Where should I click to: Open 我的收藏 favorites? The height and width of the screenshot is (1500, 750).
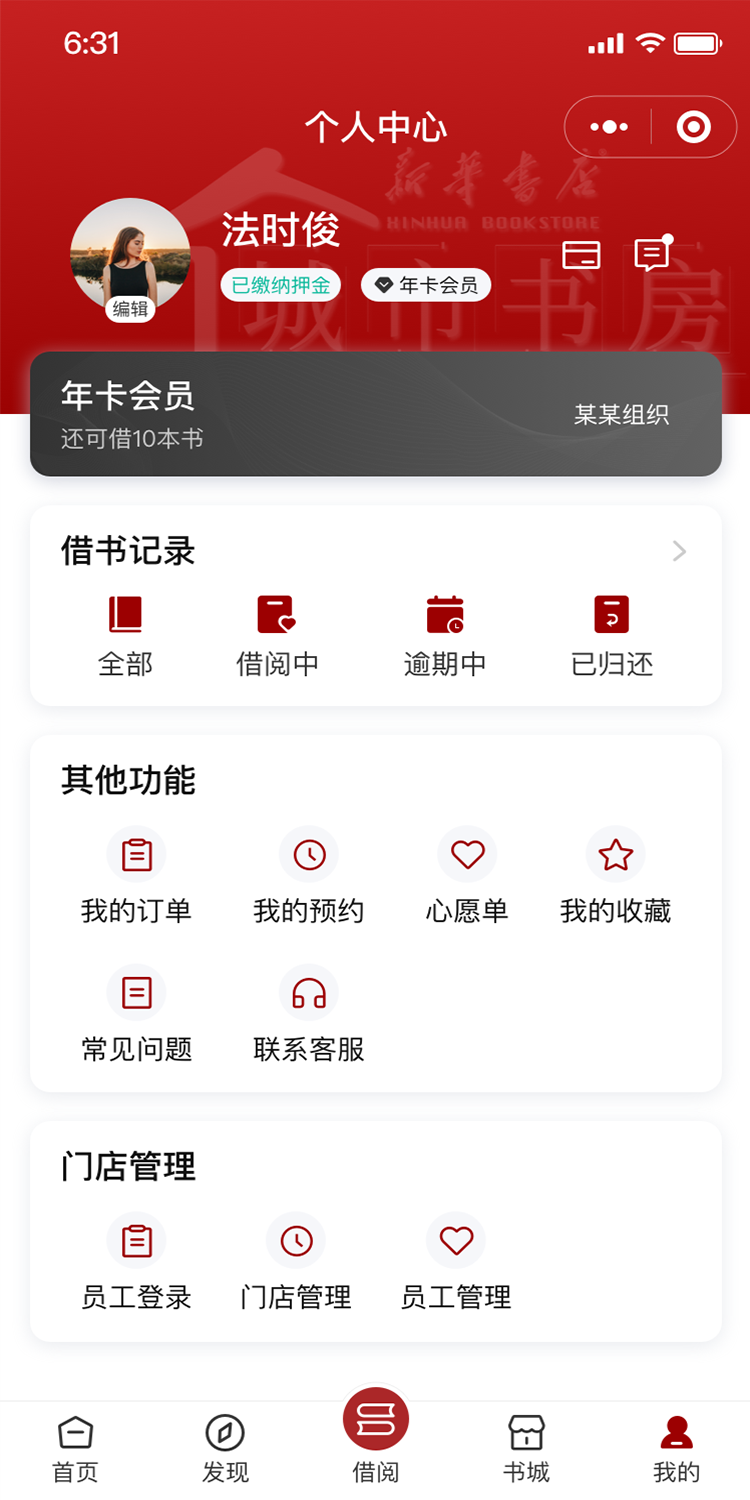tap(615, 875)
